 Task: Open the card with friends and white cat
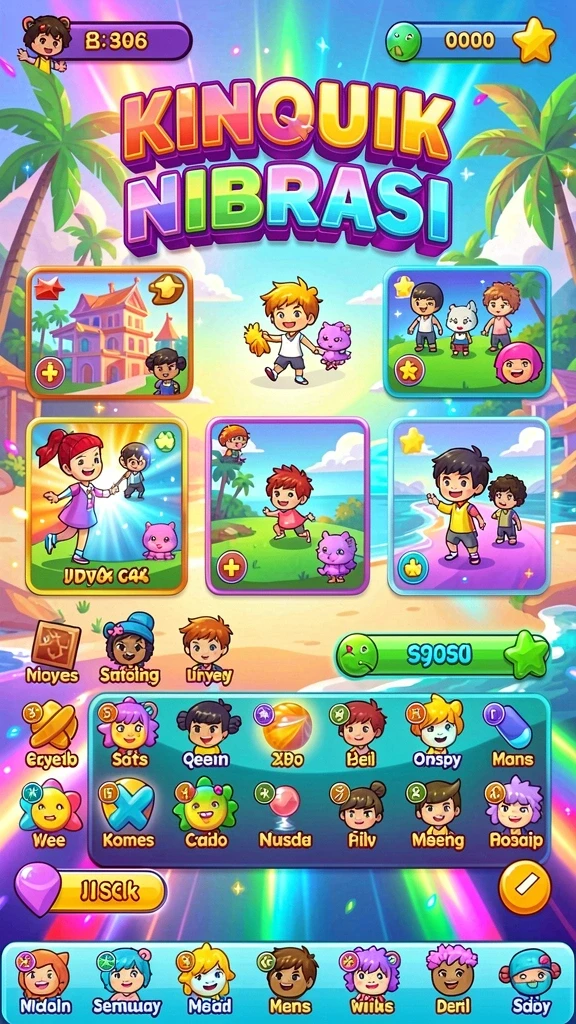[467, 332]
